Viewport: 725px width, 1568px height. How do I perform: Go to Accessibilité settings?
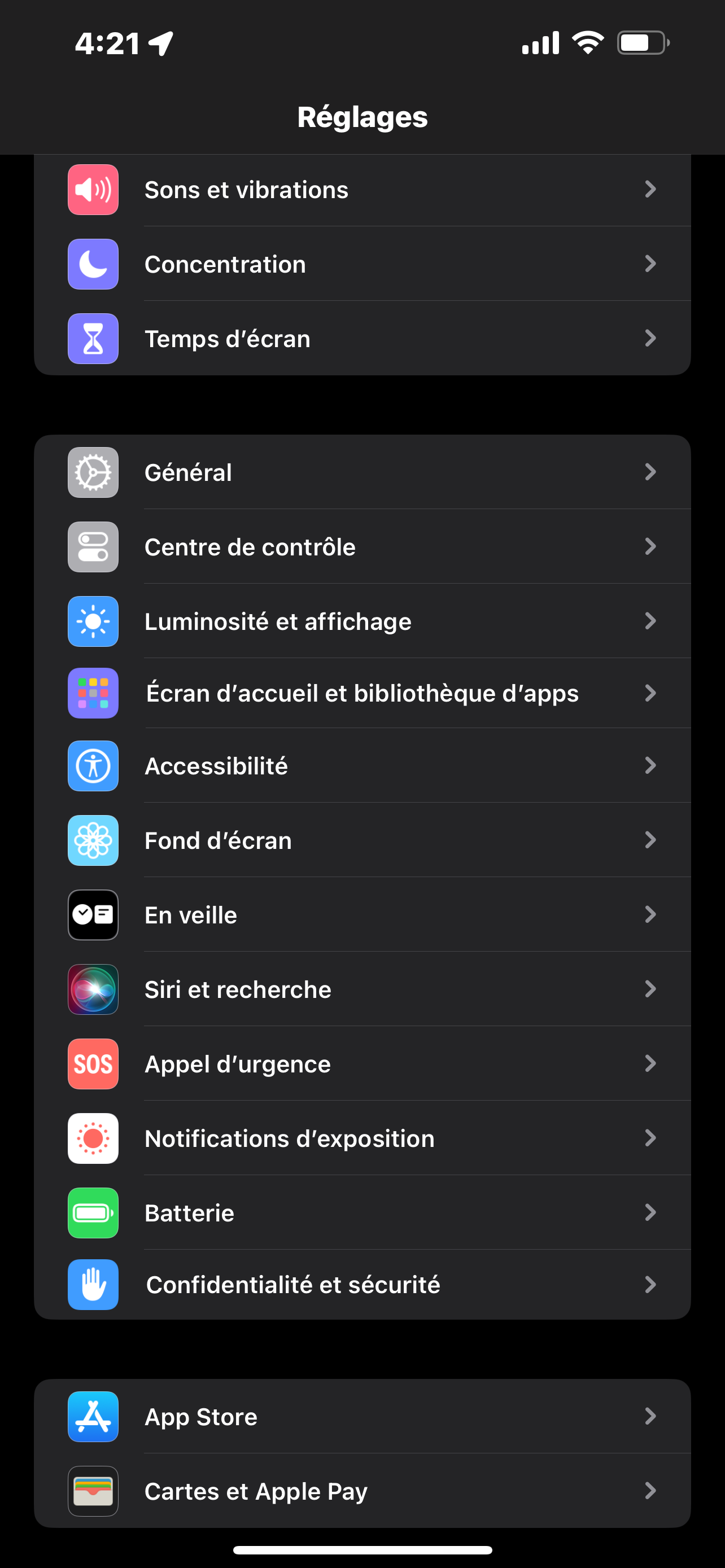pos(362,766)
